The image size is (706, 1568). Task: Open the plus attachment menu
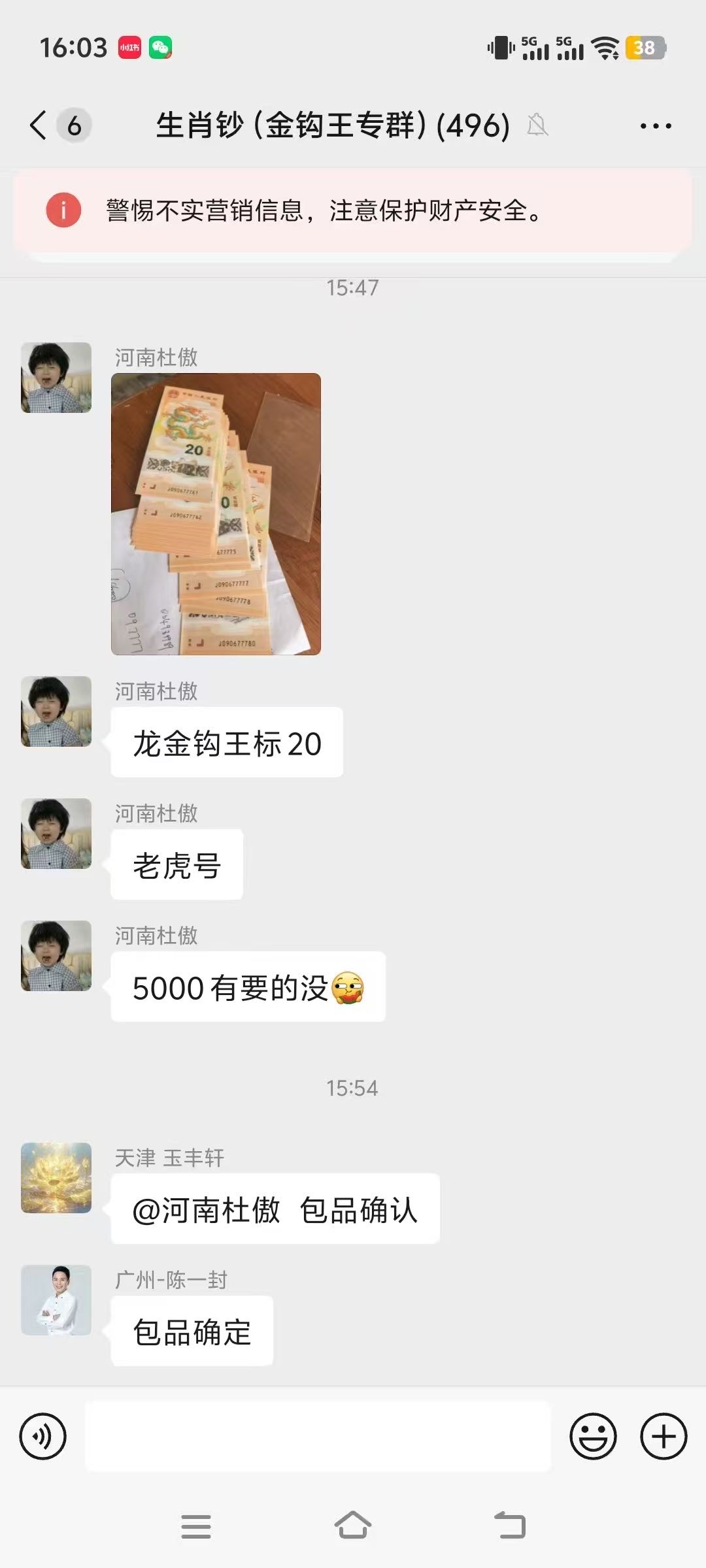pyautogui.click(x=664, y=1437)
